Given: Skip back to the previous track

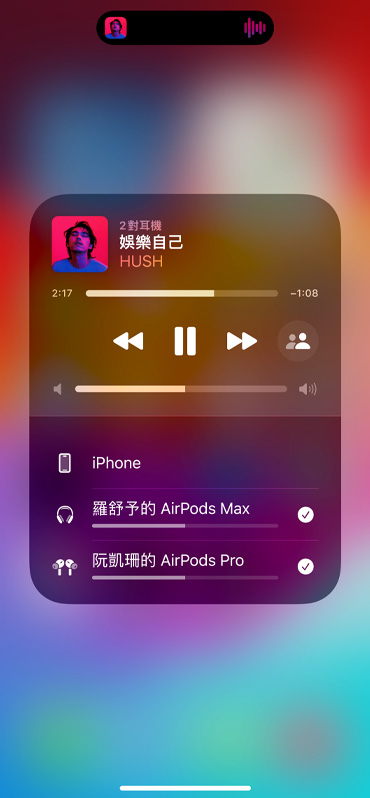Looking at the screenshot, I should point(128,341).
